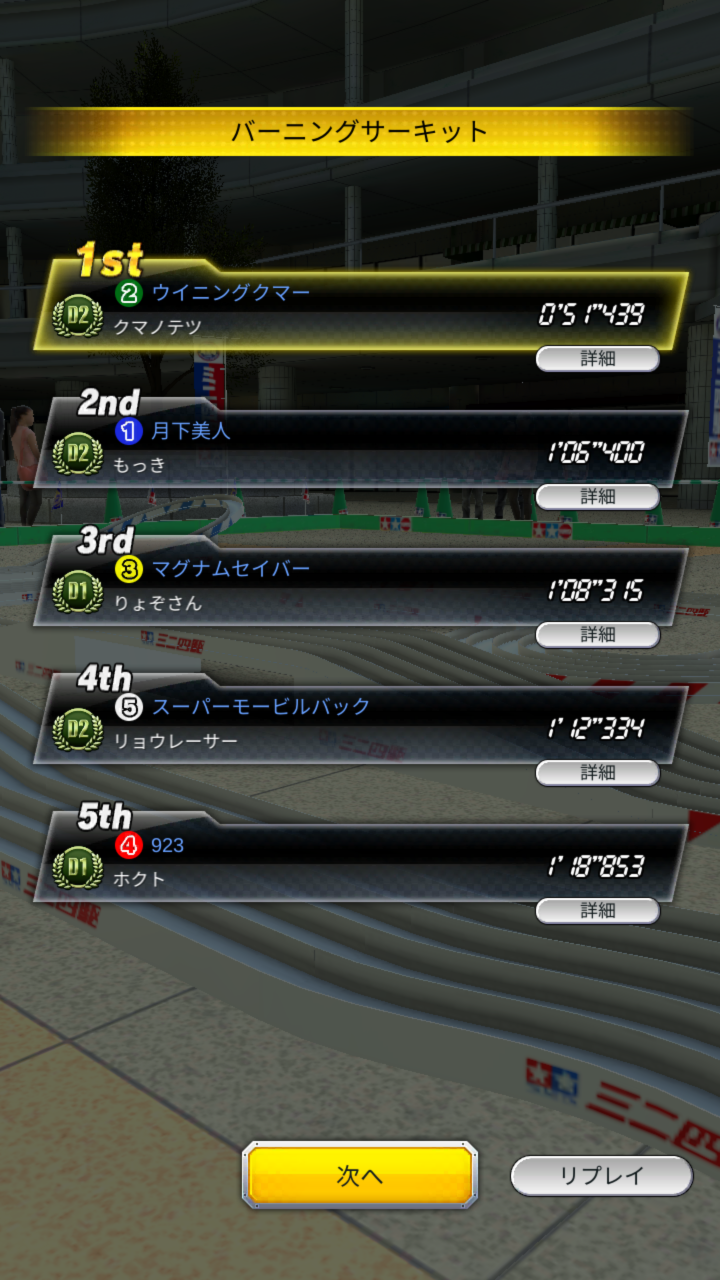The width and height of the screenshot is (720, 1280).
Task: Show 詳細 for 4th place スーパーモービルバック
Action: point(598,773)
